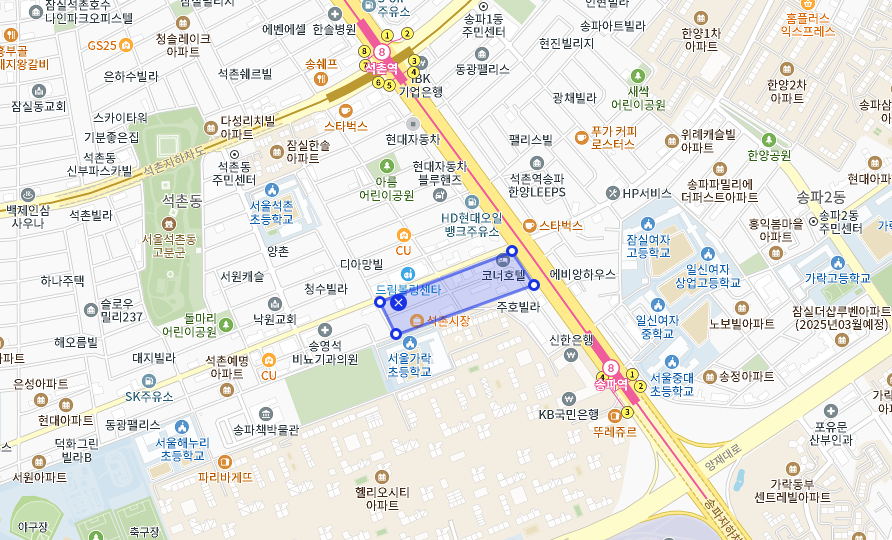Open the KB국민은행 bank marker
The image size is (892, 540).
pos(569,398)
